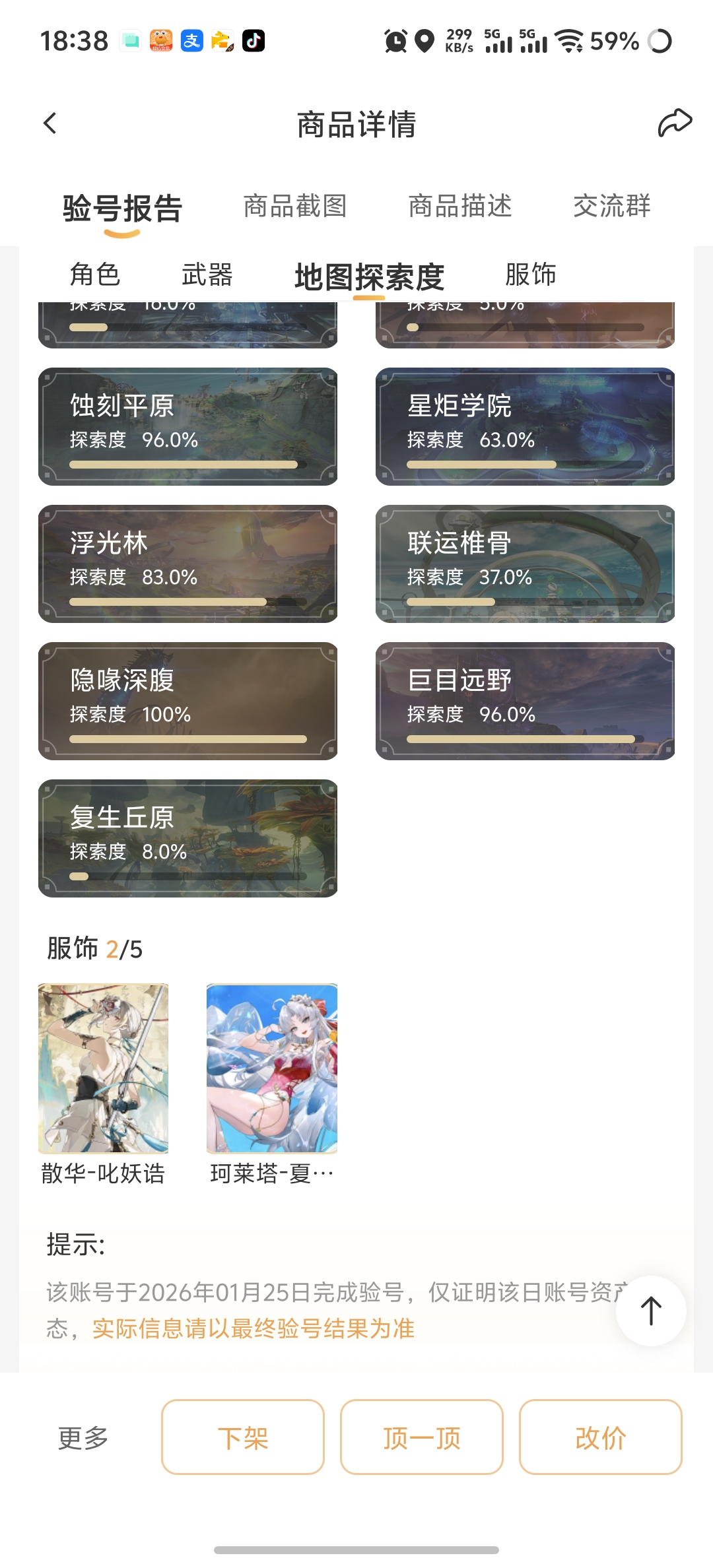Bump the listing with 顶一顶
The height and width of the screenshot is (1568, 713).
[422, 1437]
